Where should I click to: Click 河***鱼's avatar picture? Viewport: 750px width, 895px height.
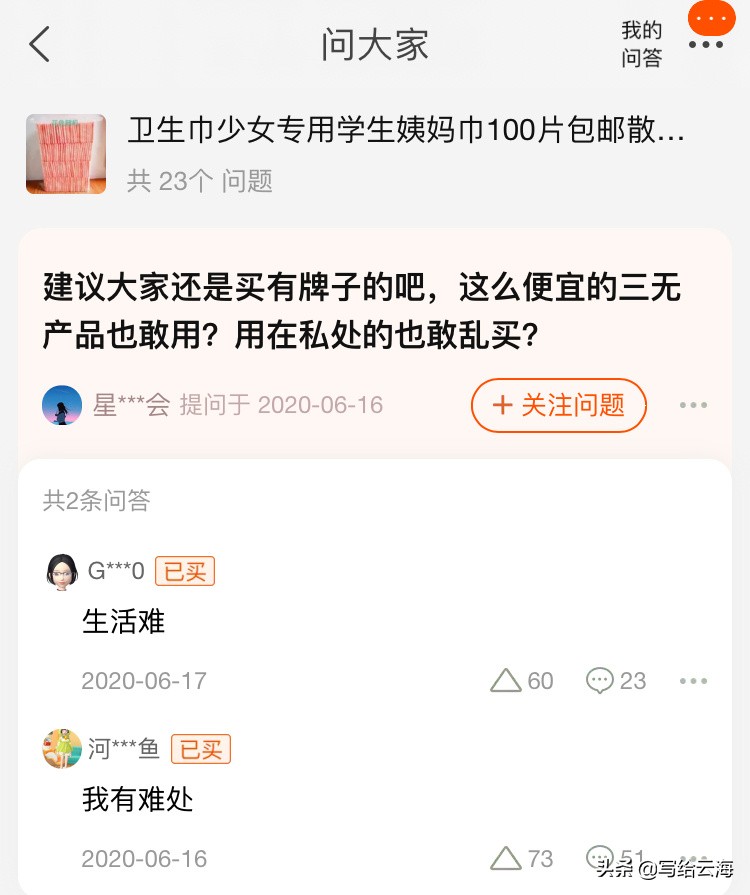[62, 748]
